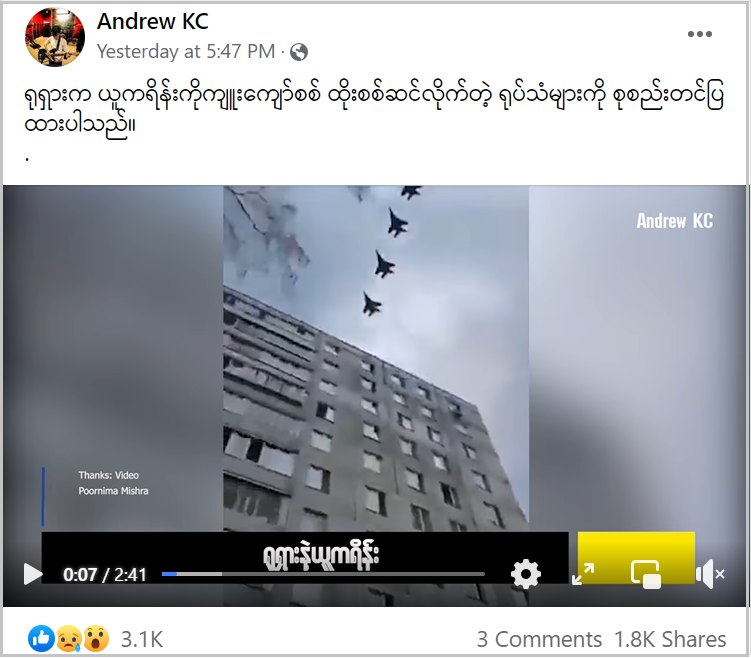Viewport: 751px width, 658px height.
Task: Open the post timestamp Yesterday at 5:47 PM
Action: pyautogui.click(x=186, y=51)
